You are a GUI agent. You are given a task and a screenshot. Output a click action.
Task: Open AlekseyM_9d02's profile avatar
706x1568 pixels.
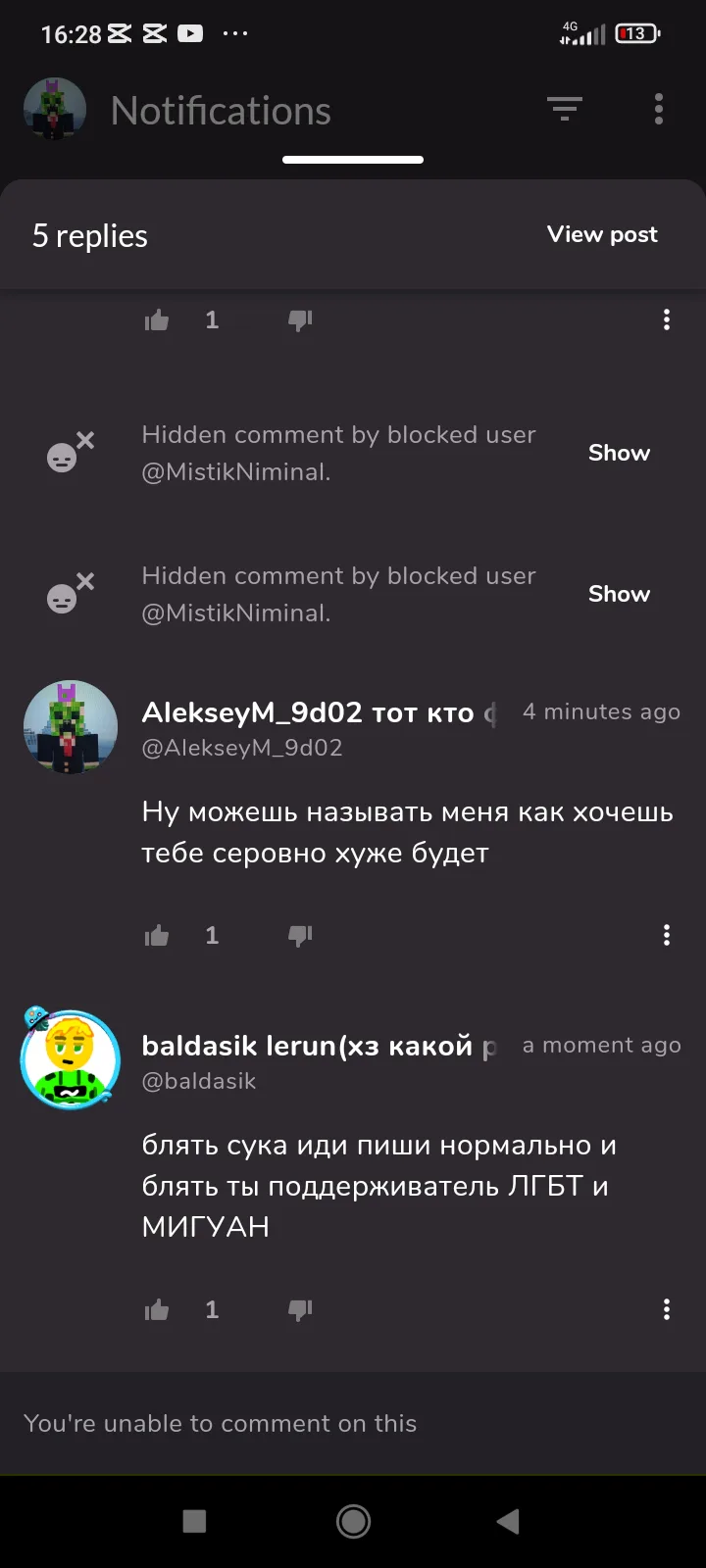point(71,727)
